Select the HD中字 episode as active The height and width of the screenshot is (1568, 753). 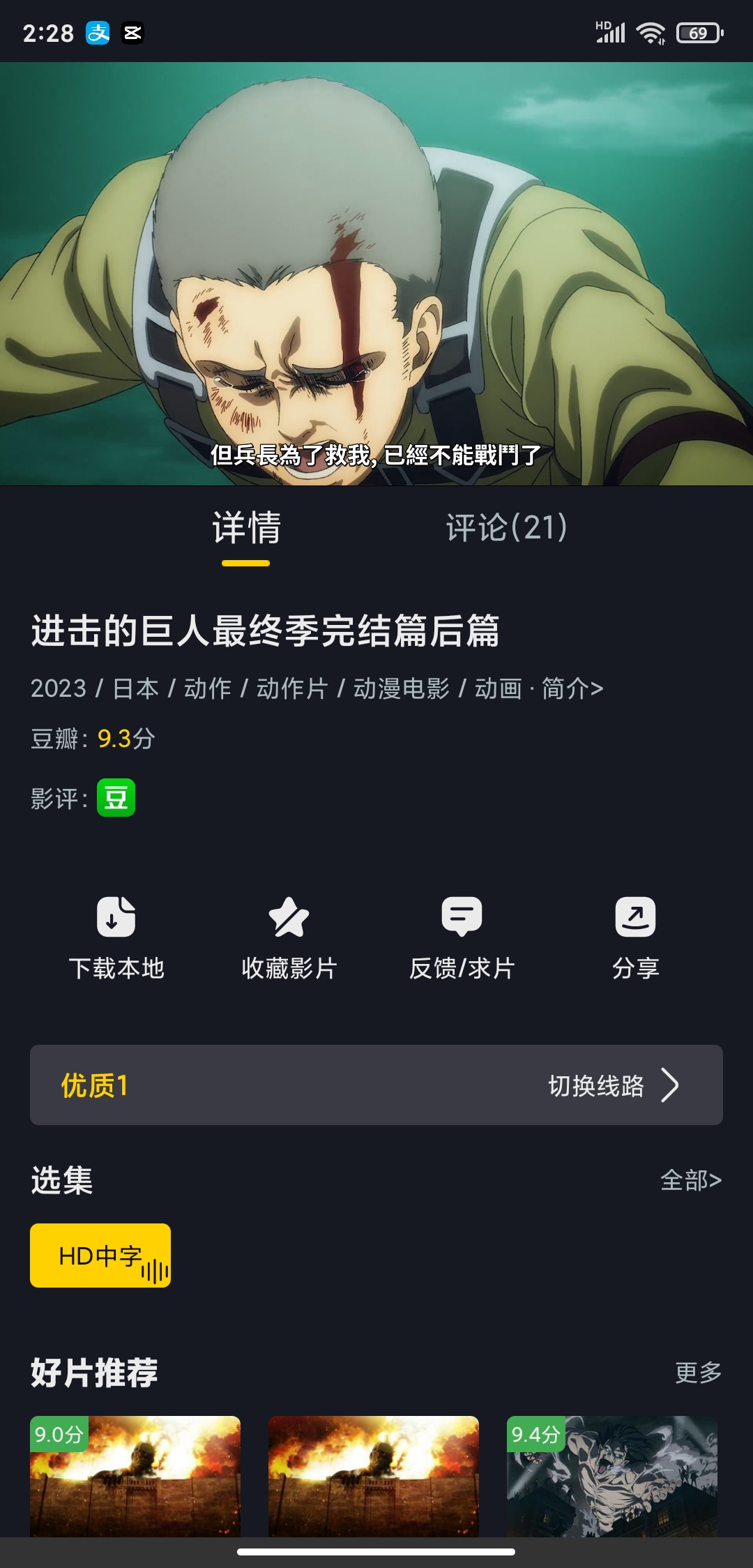pyautogui.click(x=100, y=1254)
